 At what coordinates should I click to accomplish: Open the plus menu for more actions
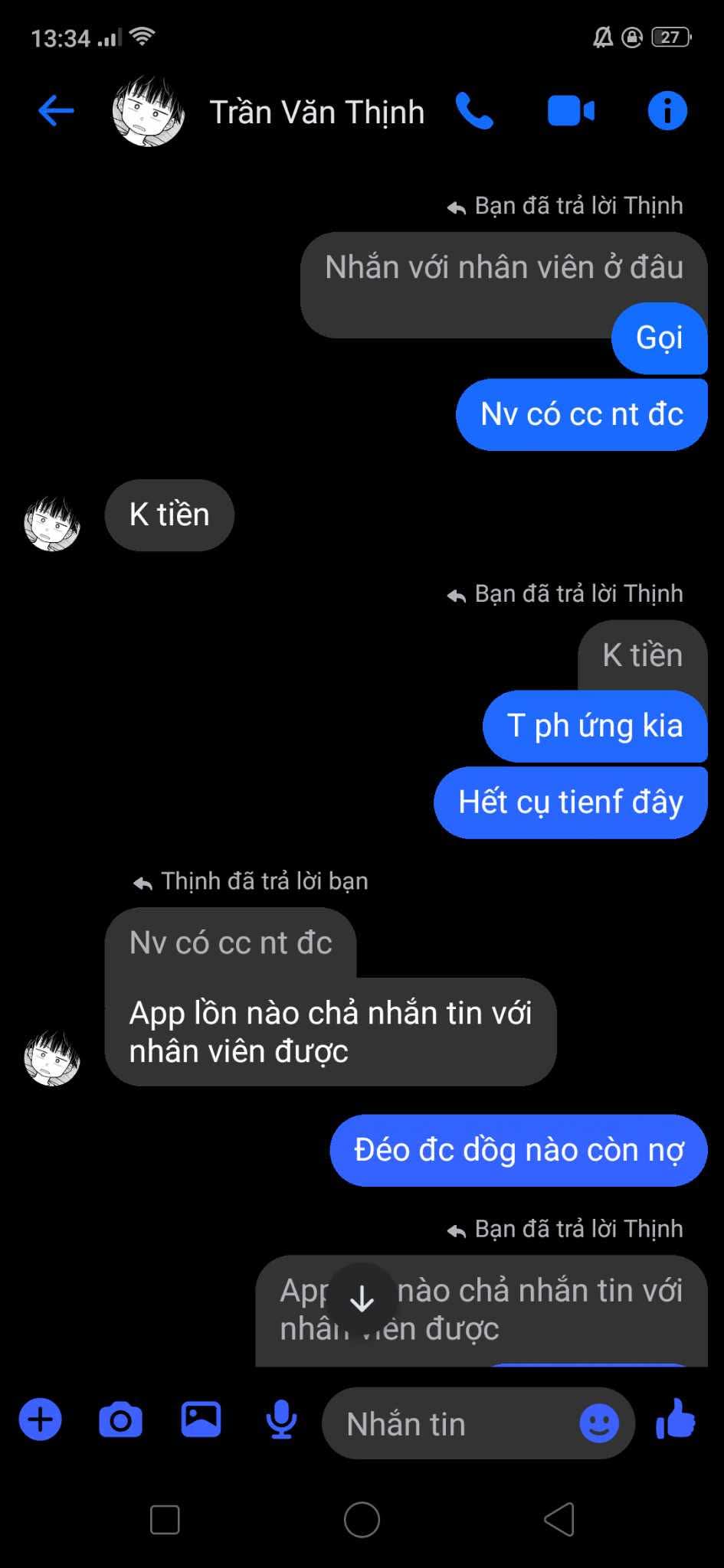(40, 1420)
